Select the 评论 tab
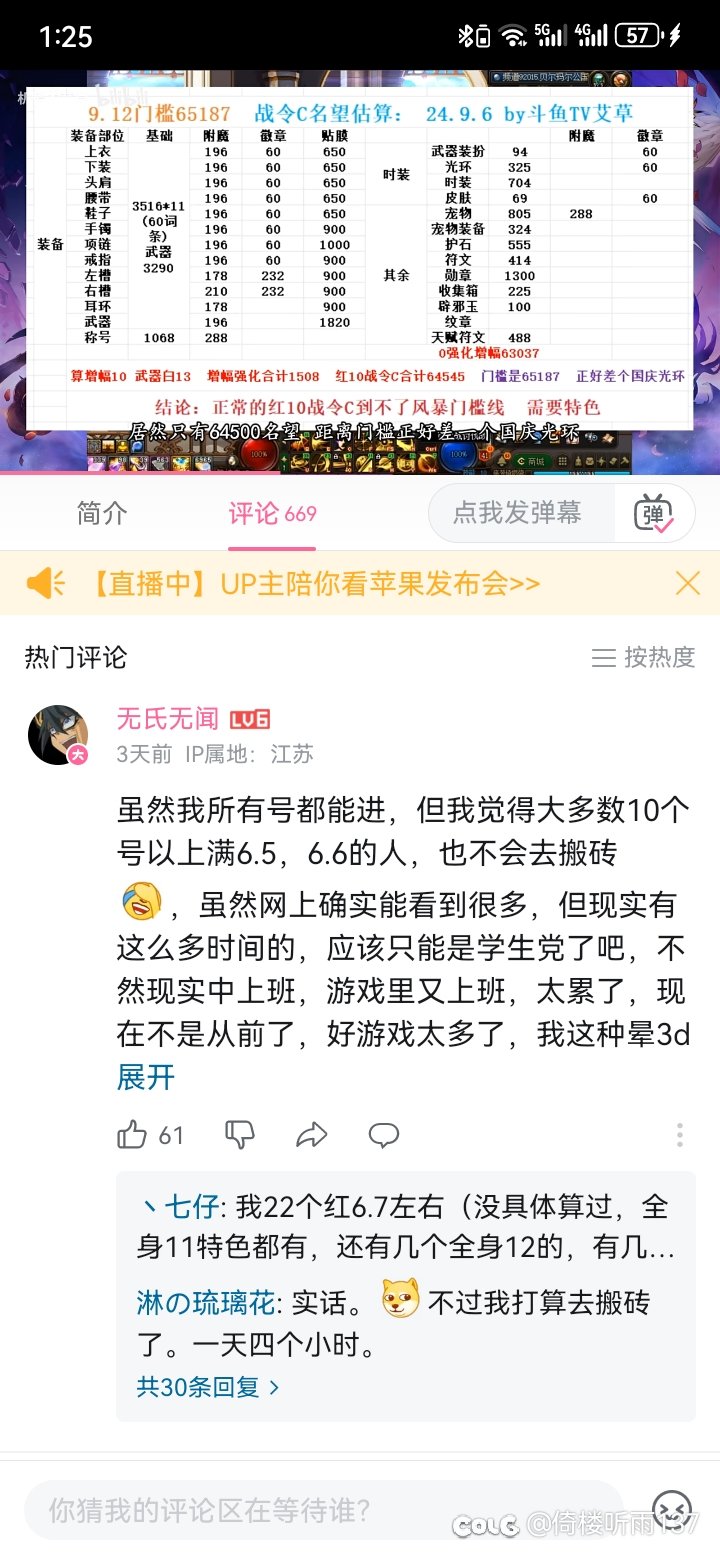Screen dimensions: 720x1560 [x=272, y=513]
